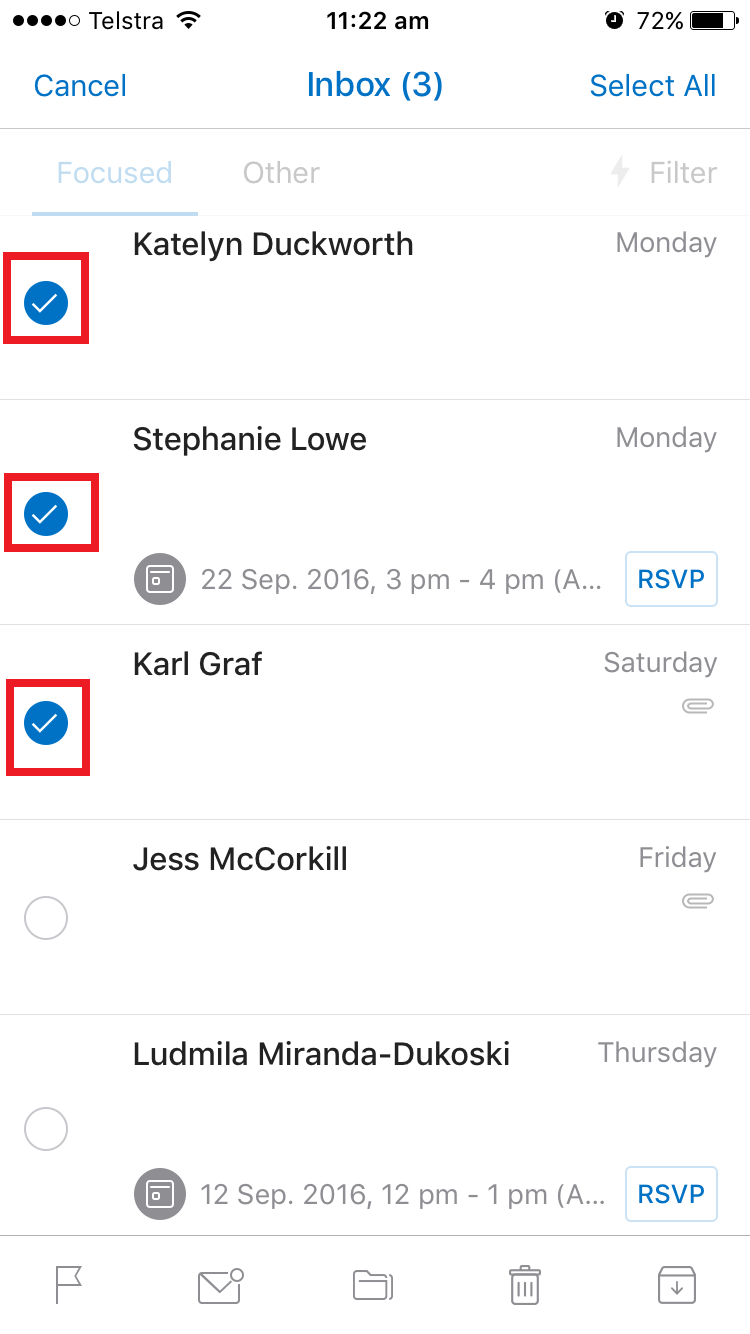RSVP to Stephanie Lowe's 22 Sep invite
Screen dimensions: 750x1334
(671, 579)
